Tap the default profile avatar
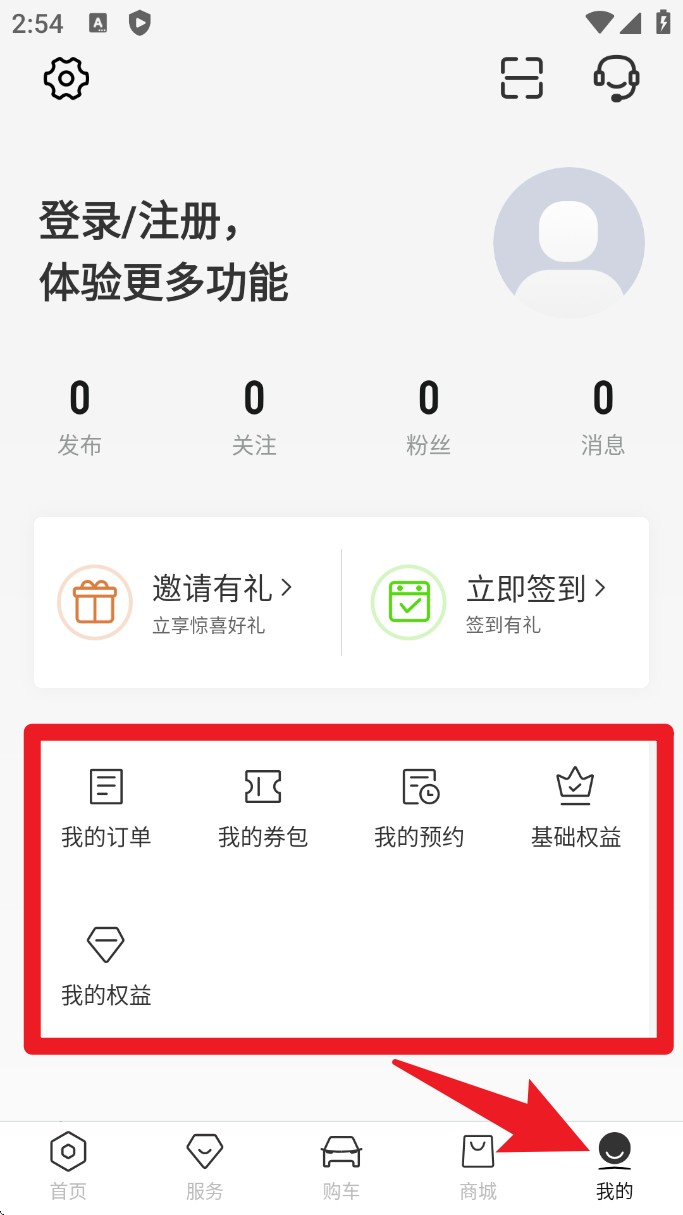The image size is (683, 1215). point(569,243)
